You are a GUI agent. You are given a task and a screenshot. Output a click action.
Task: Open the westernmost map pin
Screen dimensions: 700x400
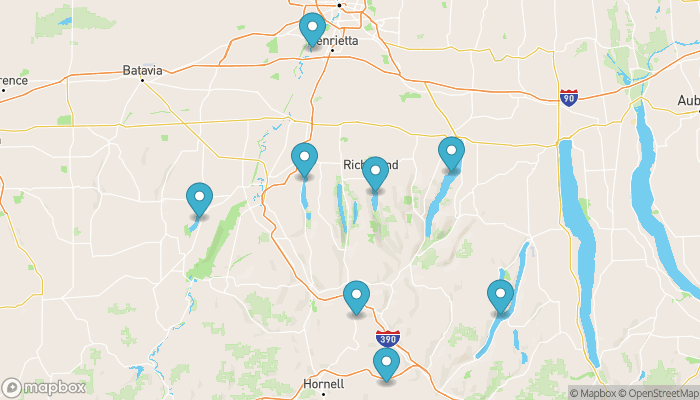(200, 199)
